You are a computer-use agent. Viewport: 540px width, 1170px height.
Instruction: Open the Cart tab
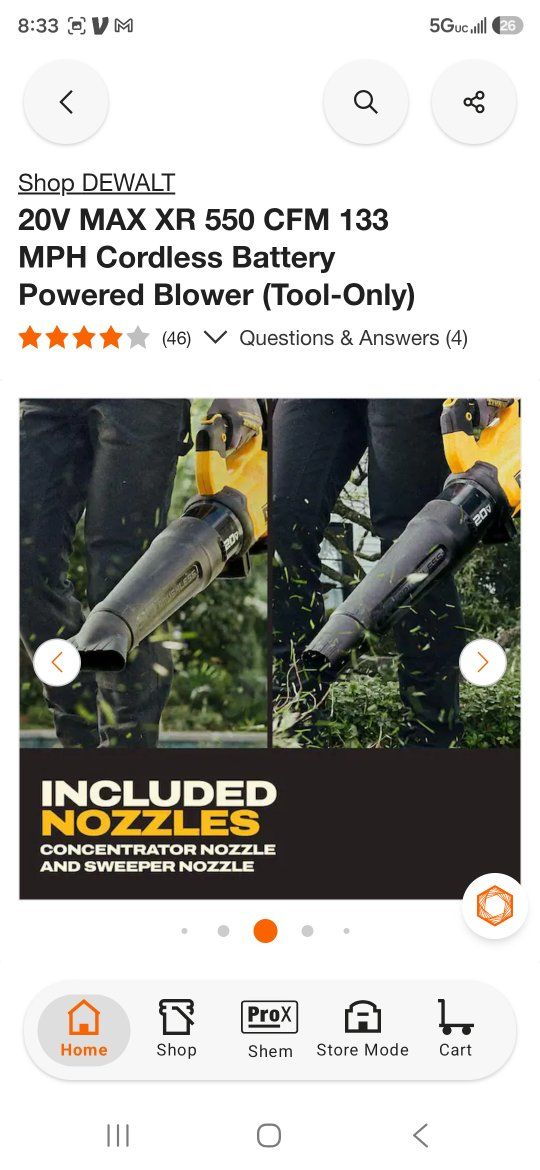tap(455, 1030)
